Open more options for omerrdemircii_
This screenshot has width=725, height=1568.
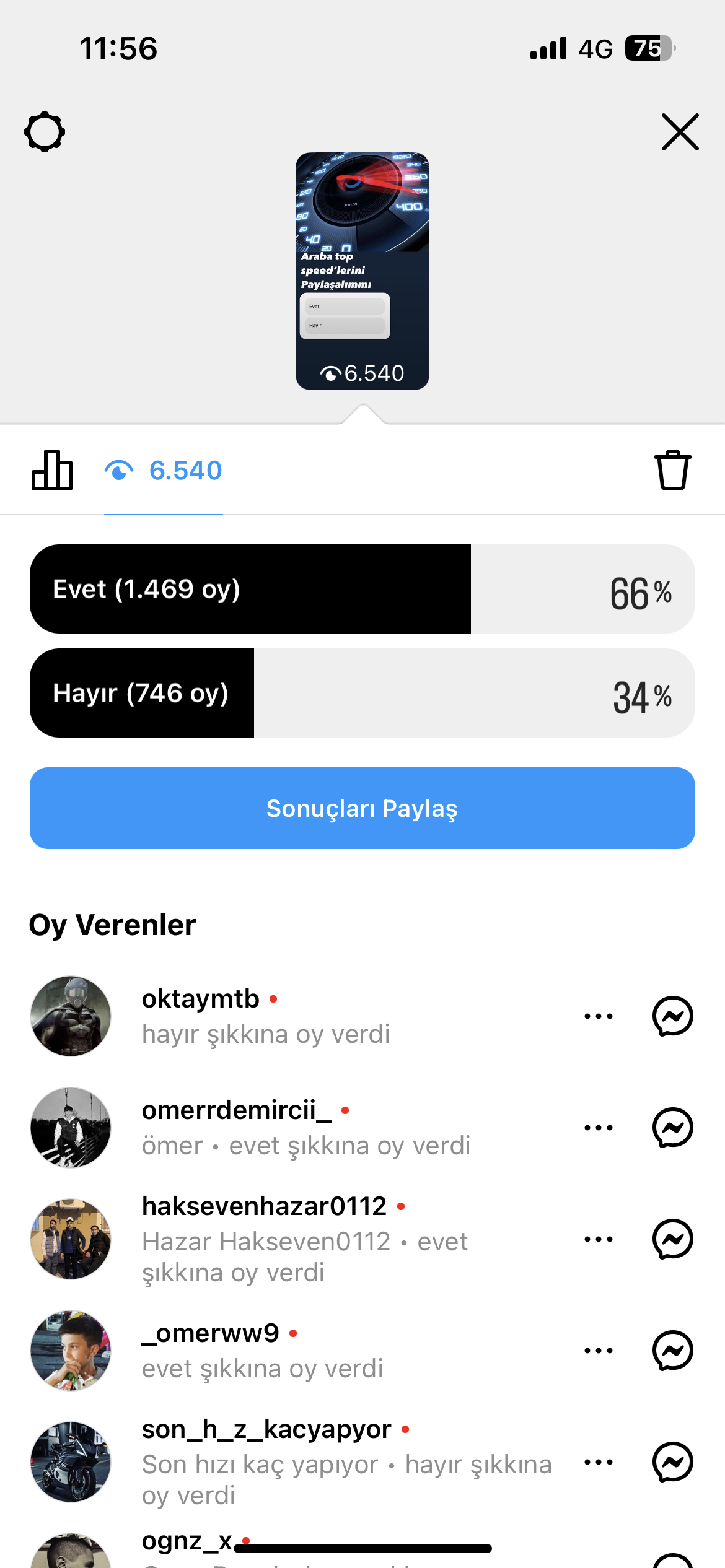[599, 1128]
